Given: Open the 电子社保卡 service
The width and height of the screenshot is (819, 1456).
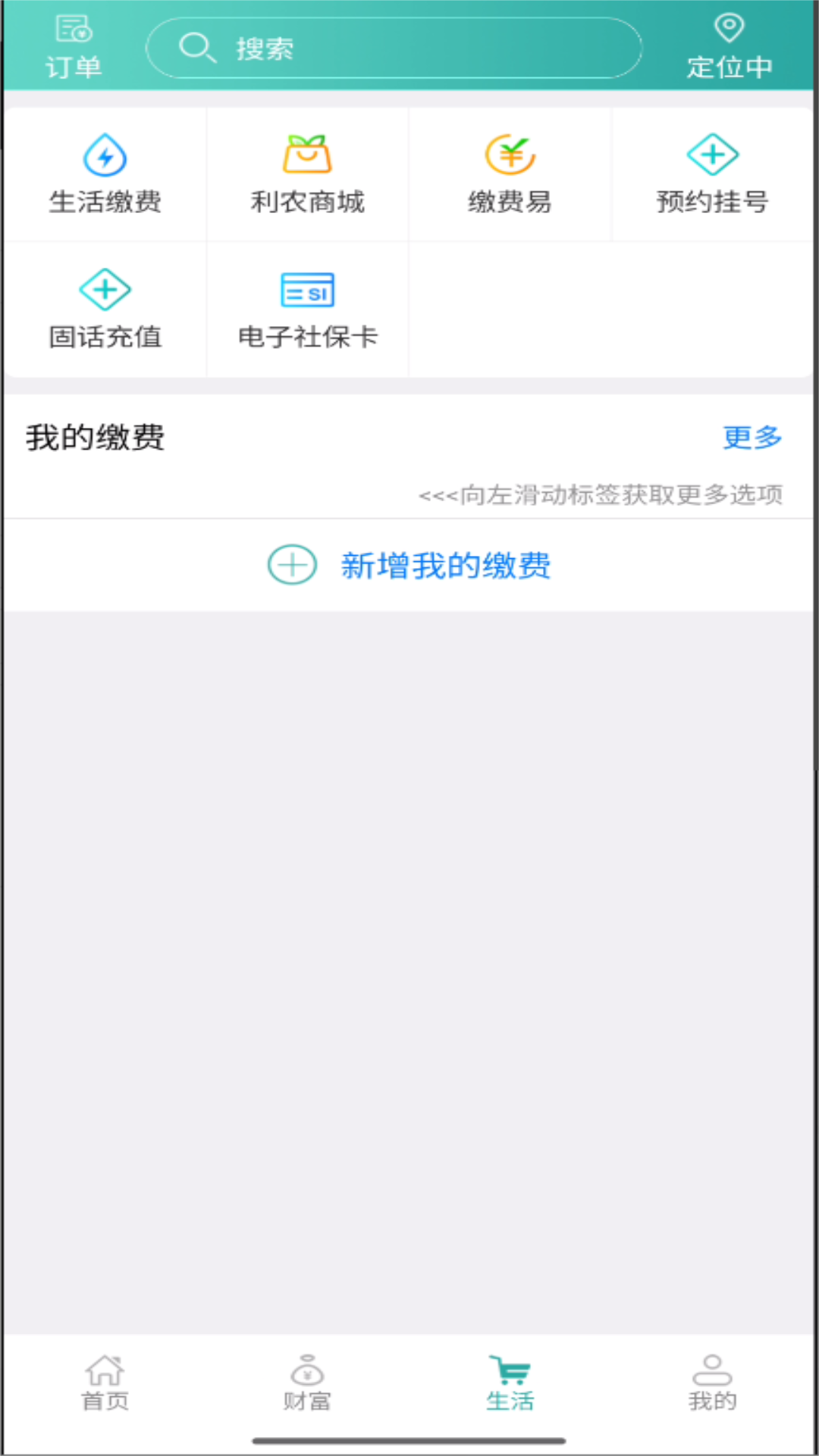Looking at the screenshot, I should click(x=307, y=309).
